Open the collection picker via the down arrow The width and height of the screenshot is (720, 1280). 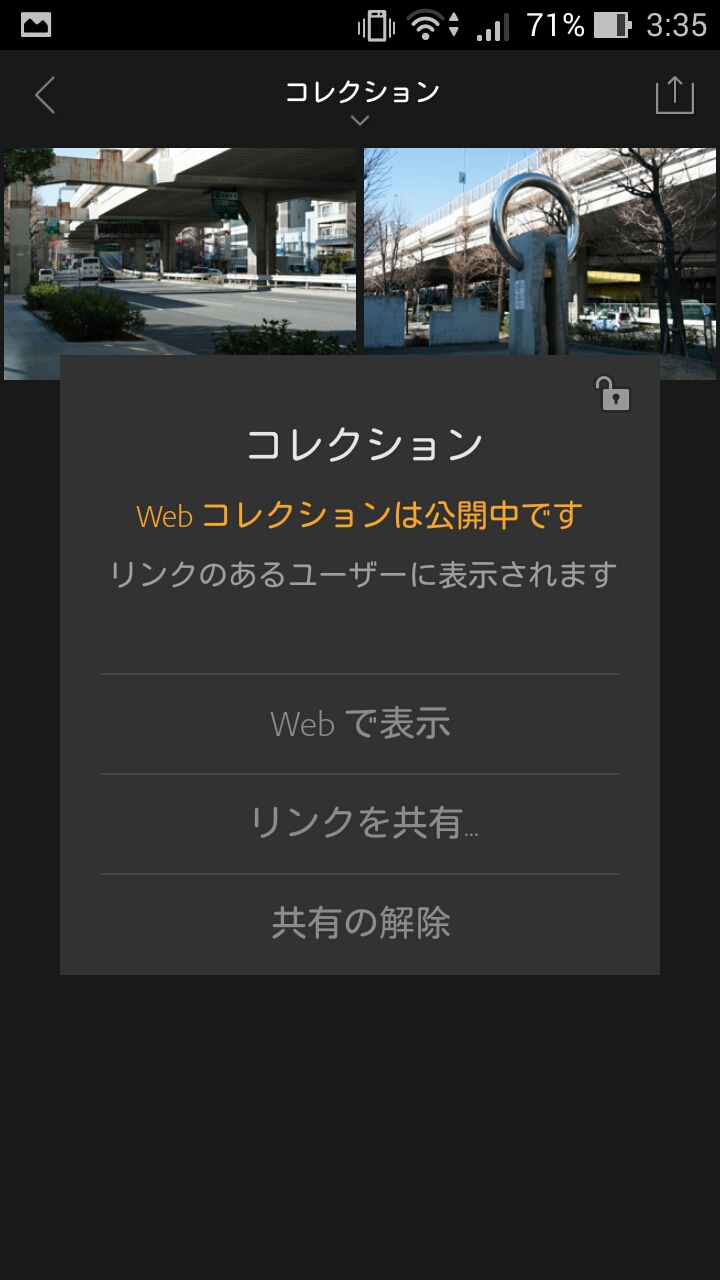point(358,120)
